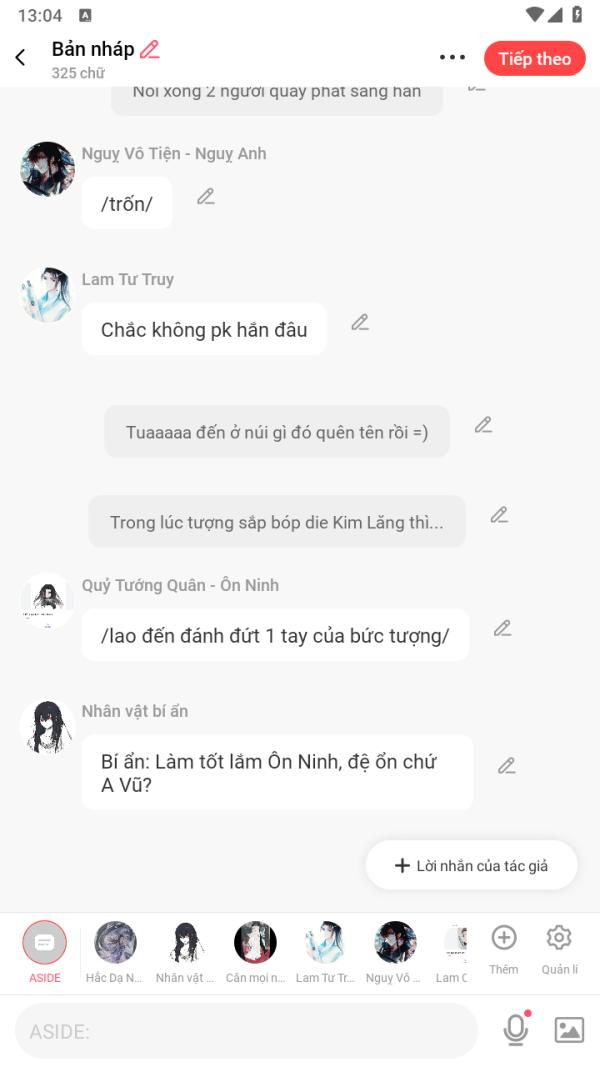600x1067 pixels.
Task: Select the Hắc Dạ N... character
Action: (114, 952)
